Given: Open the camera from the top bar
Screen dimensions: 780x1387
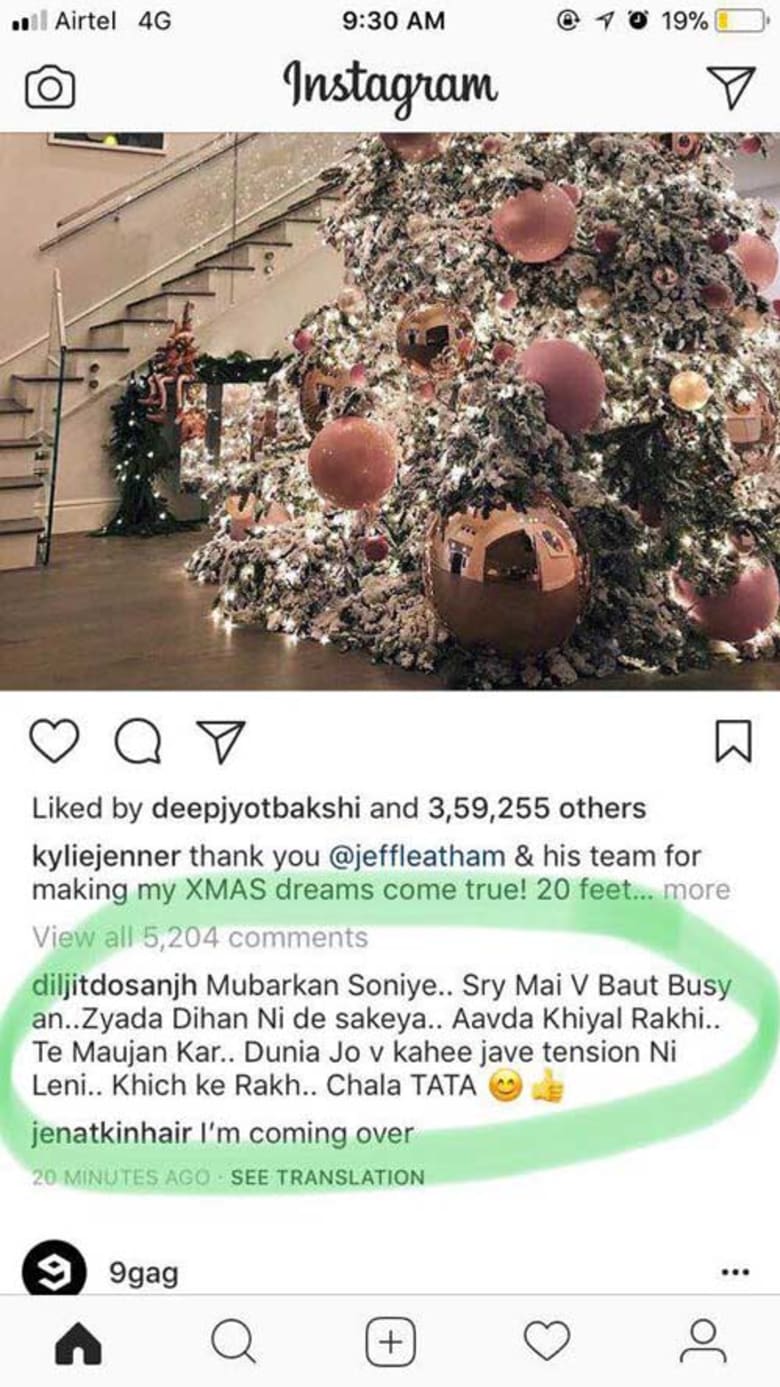Looking at the screenshot, I should coord(49,88).
